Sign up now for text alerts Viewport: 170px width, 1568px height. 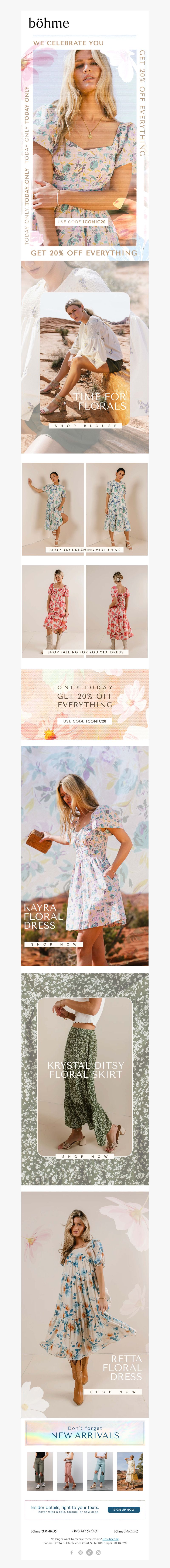click(x=124, y=1510)
